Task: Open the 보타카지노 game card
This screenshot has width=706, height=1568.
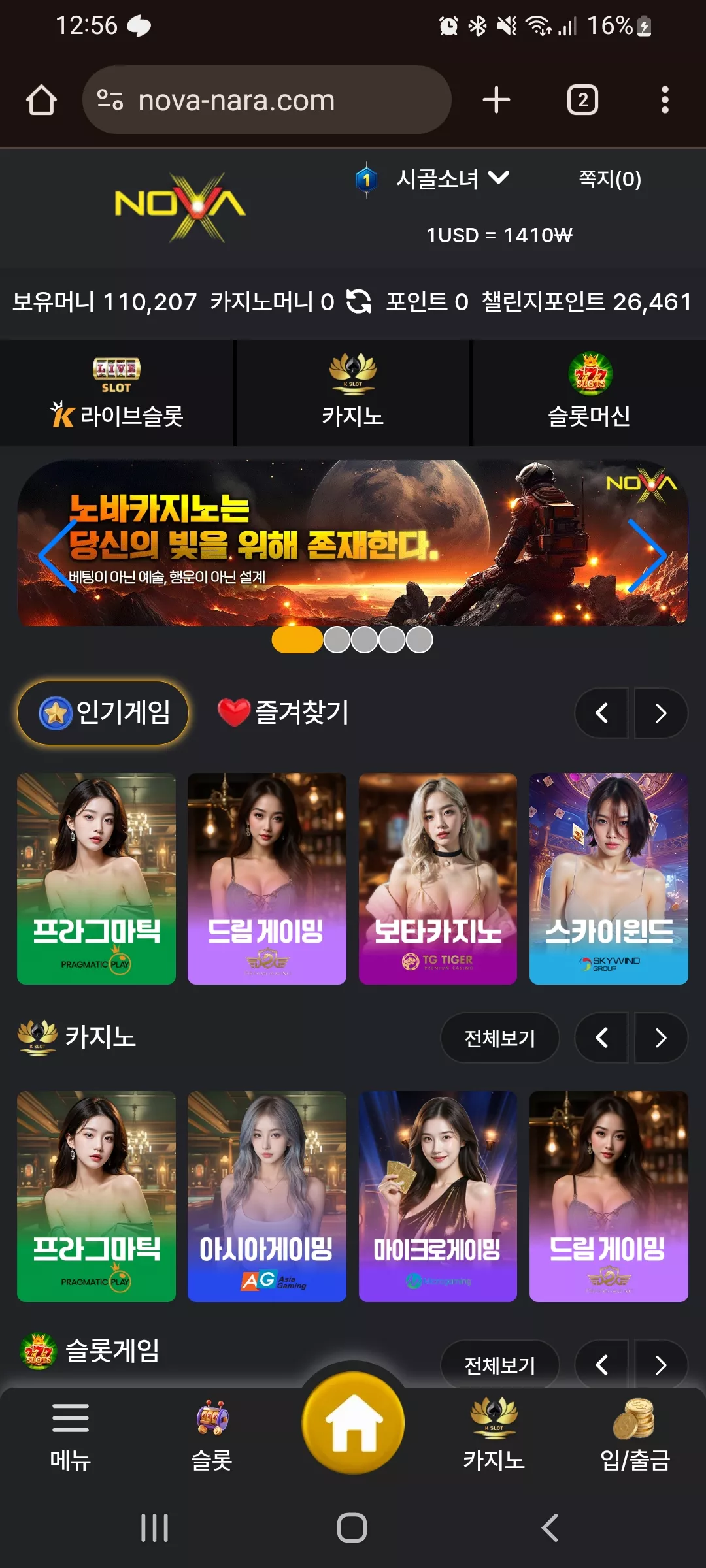Action: click(437, 878)
